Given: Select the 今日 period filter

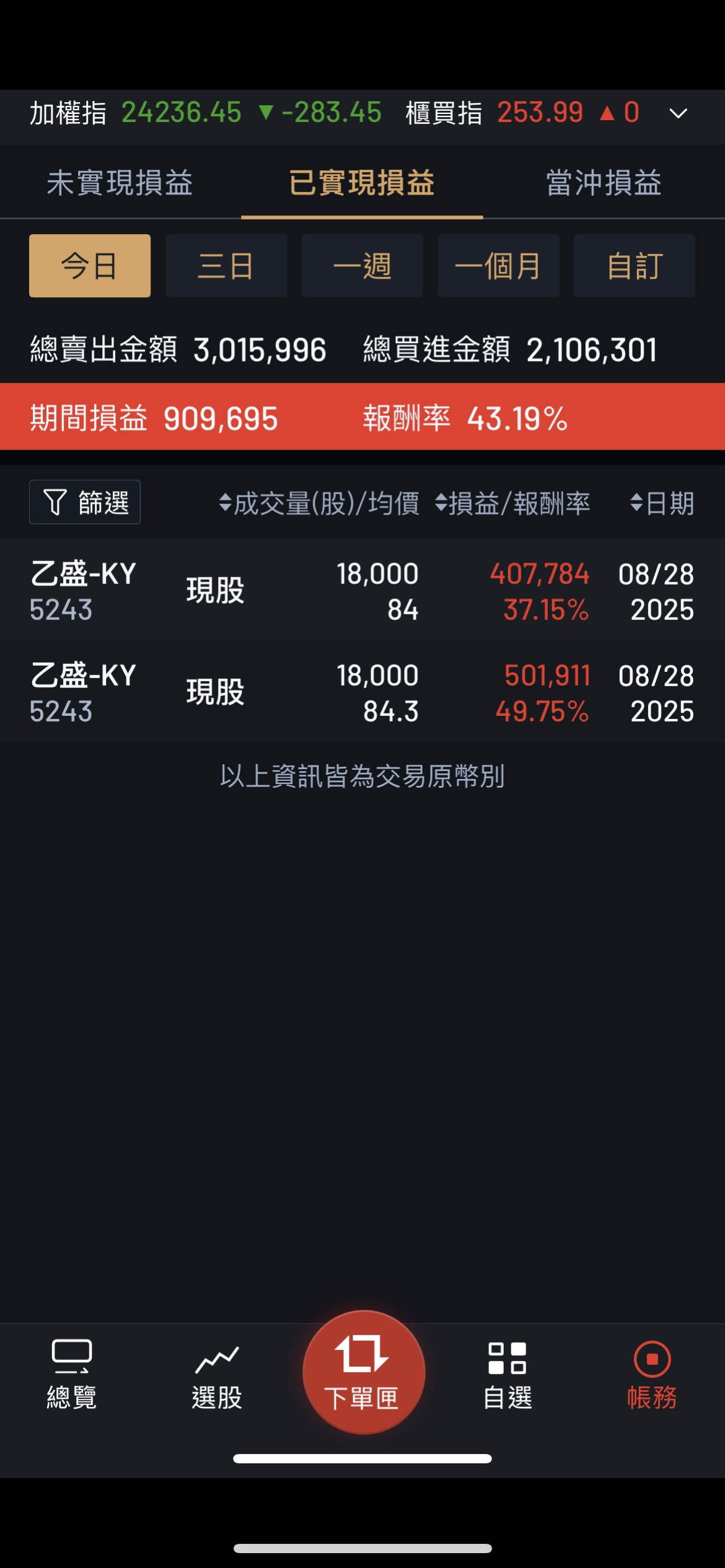Looking at the screenshot, I should (x=90, y=266).
